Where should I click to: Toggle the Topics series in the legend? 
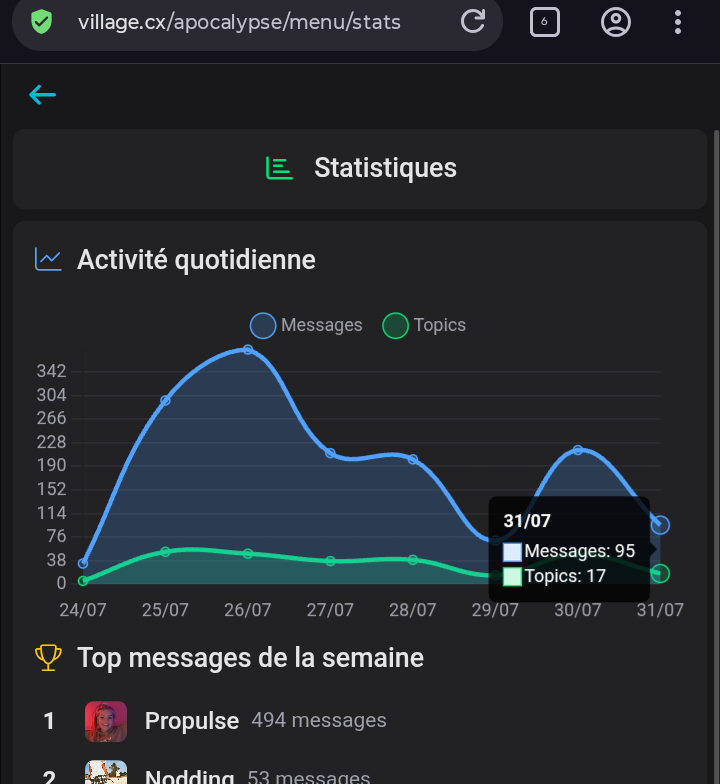(424, 325)
